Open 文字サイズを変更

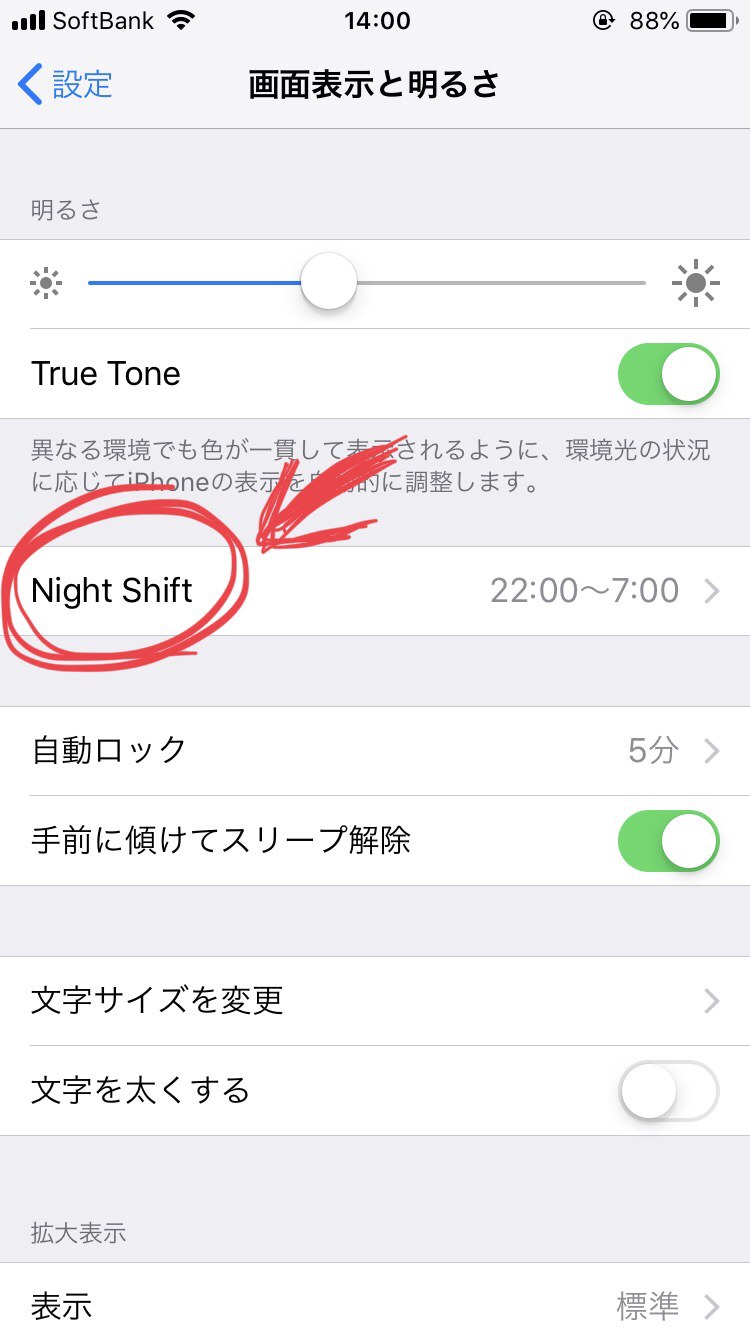pos(375,1001)
